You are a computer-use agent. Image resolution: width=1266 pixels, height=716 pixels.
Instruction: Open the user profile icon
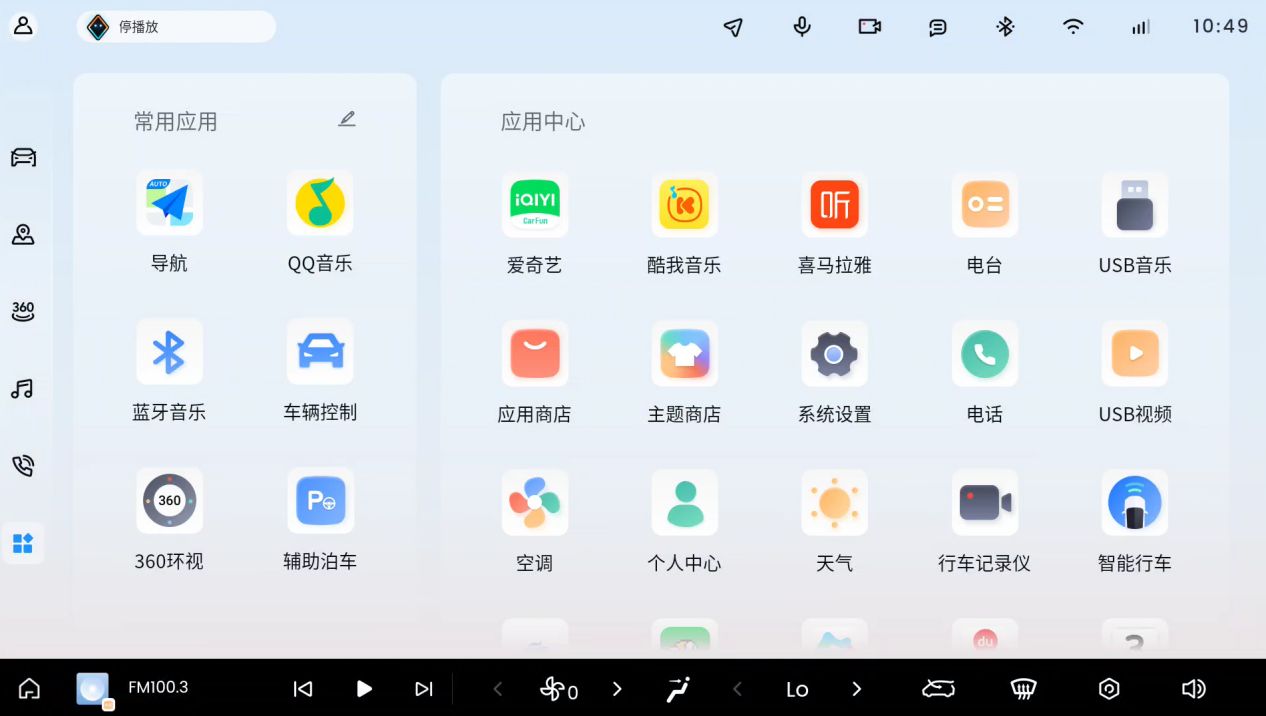click(x=23, y=26)
